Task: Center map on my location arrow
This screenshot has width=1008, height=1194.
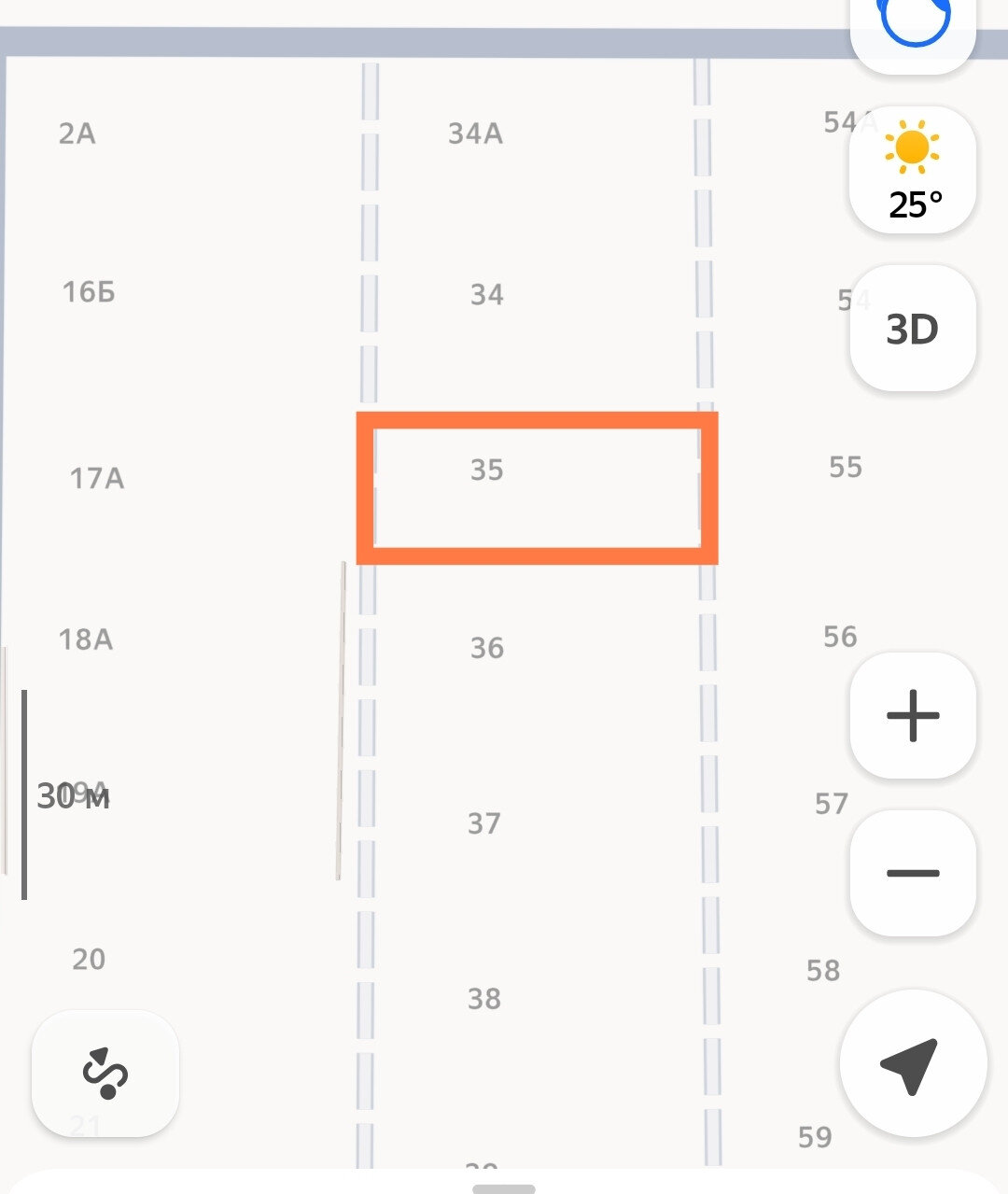Action: pyautogui.click(x=913, y=1063)
